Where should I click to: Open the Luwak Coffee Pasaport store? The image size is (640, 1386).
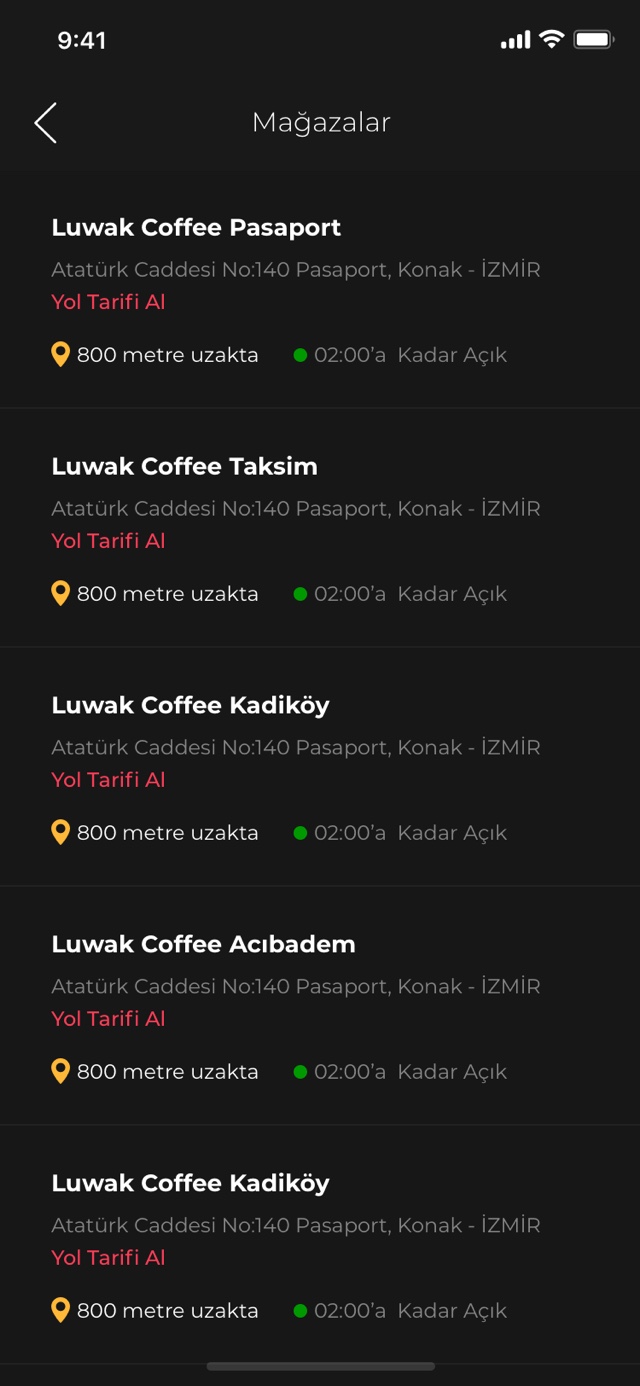coord(196,228)
